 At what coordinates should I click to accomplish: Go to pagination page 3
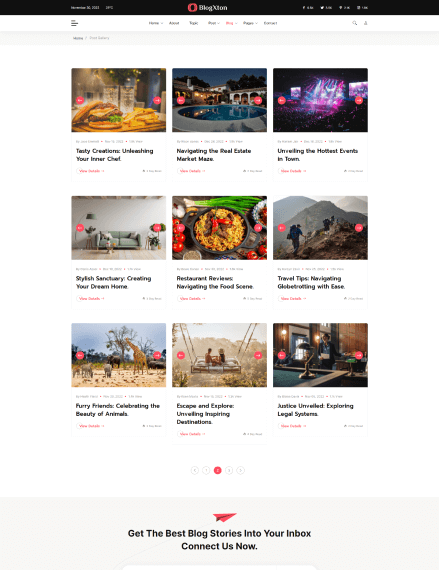(229, 470)
